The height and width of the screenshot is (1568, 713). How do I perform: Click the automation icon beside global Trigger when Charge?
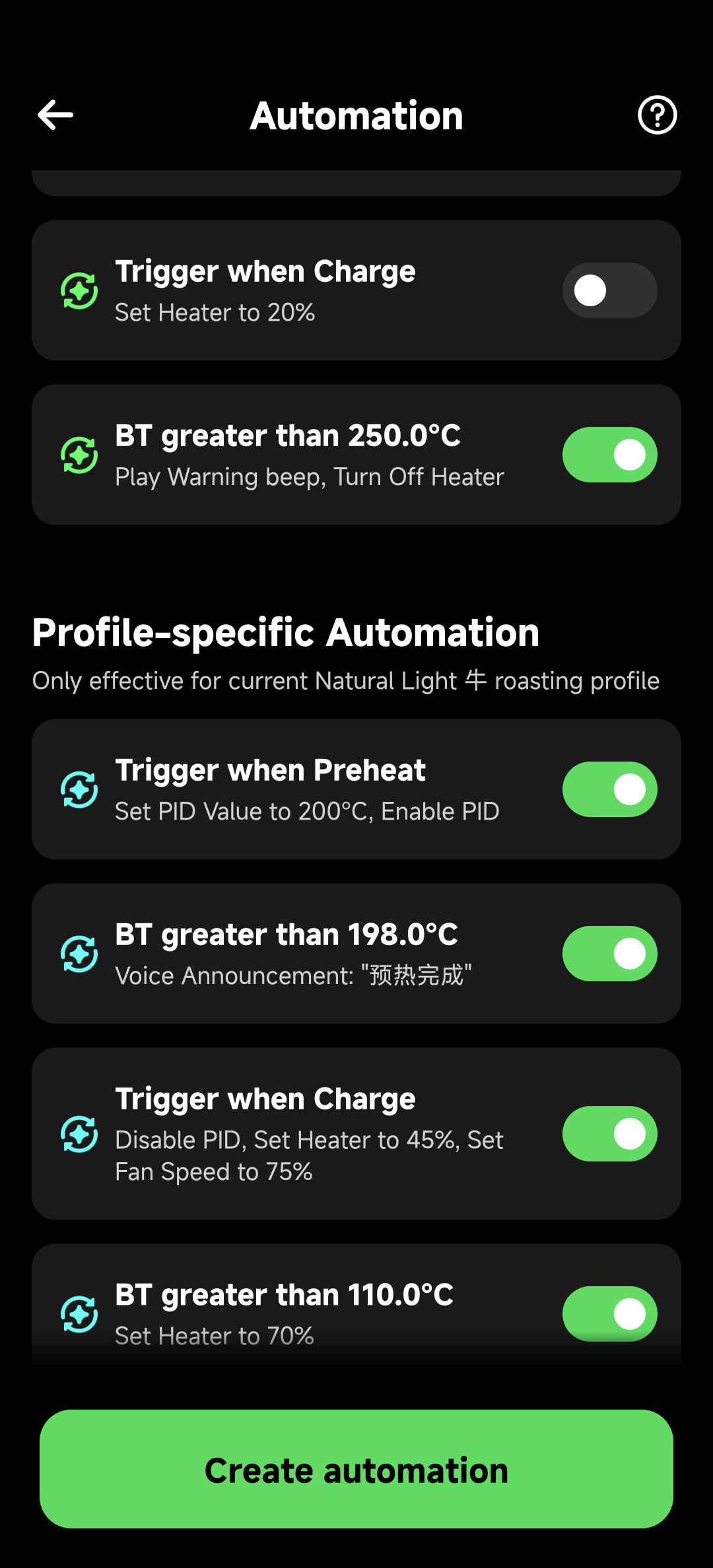[79, 290]
